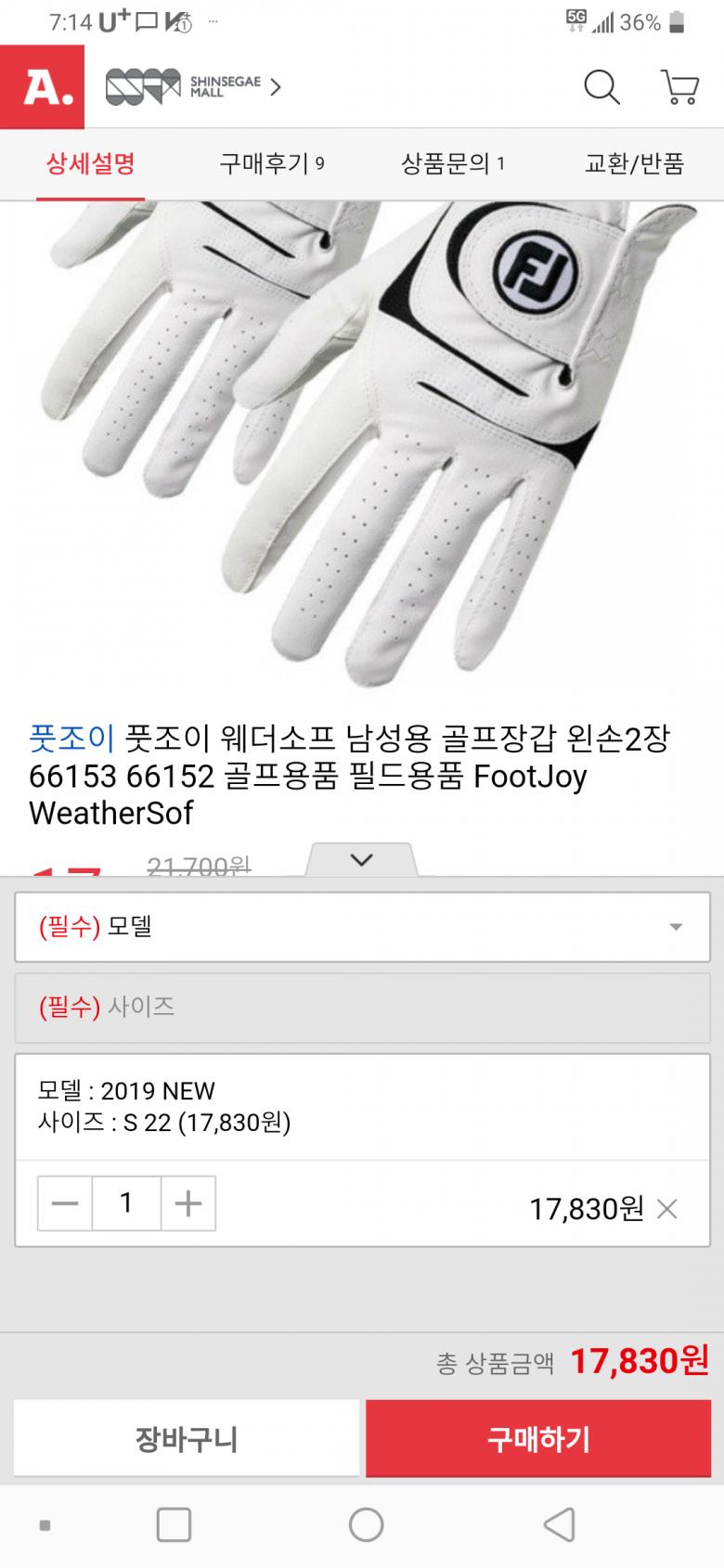Open the (필수) 사이즈 dropdown
The width and height of the screenshot is (724, 1568).
362,1007
